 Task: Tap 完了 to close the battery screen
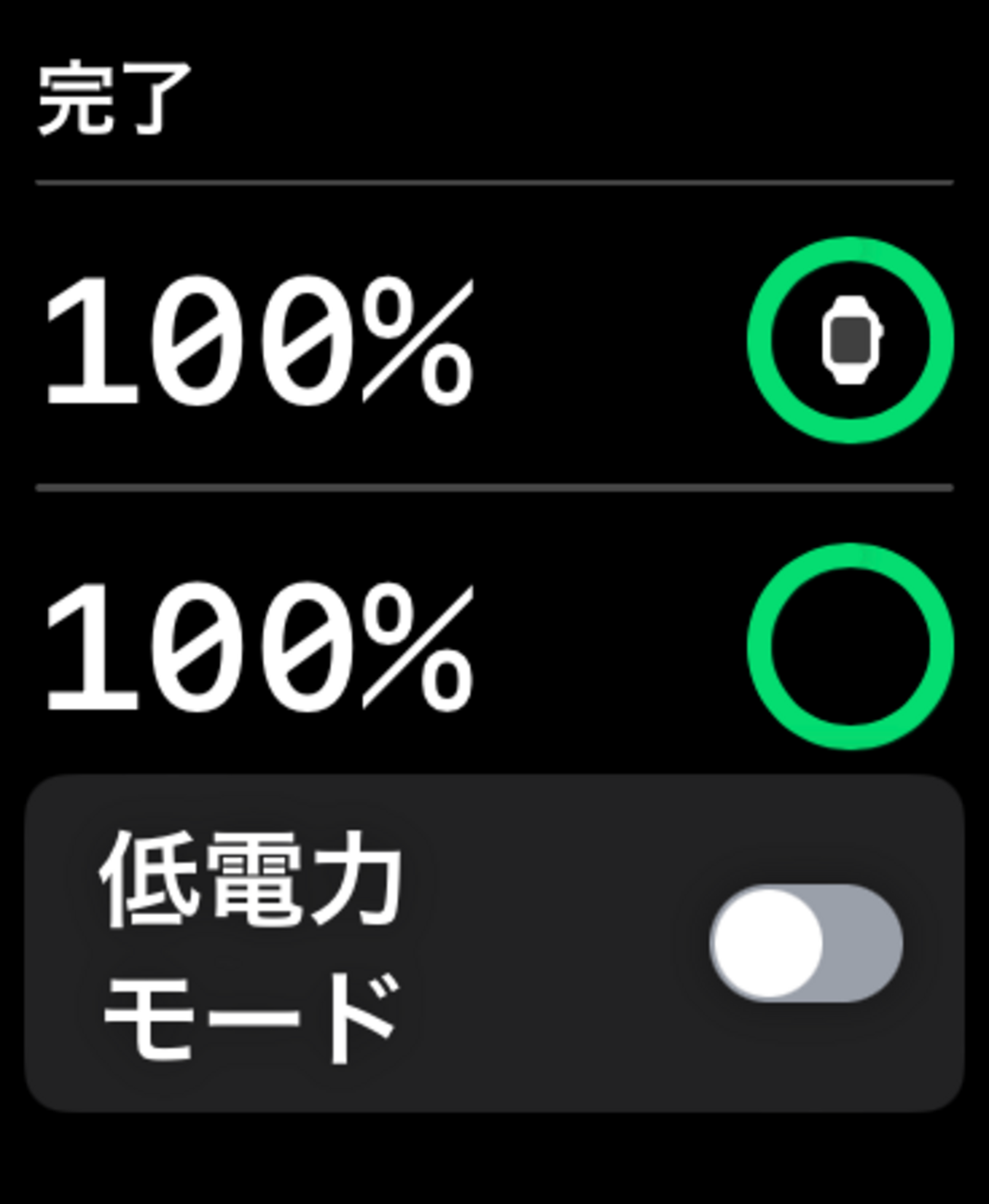(114, 100)
